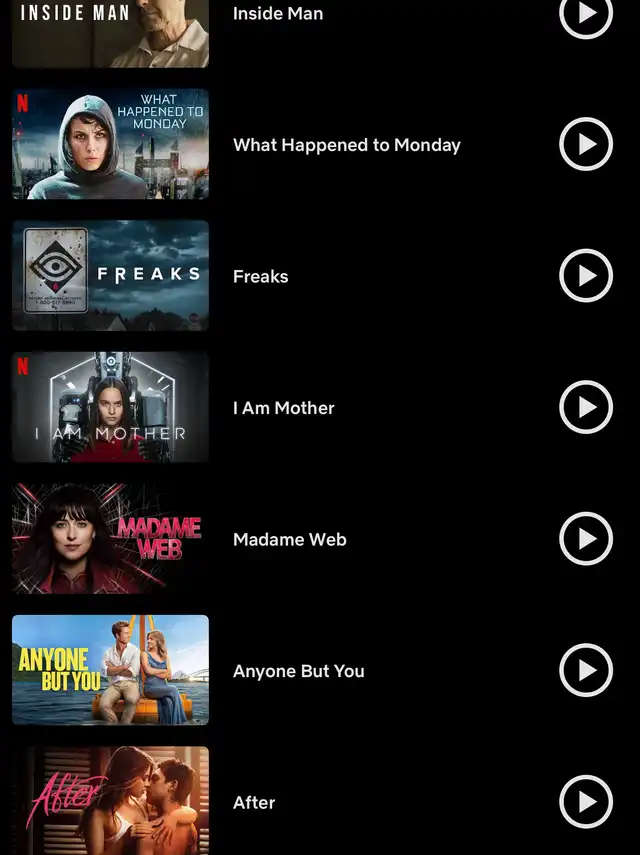Start Madame Web playback
This screenshot has height=855, width=640.
click(586, 539)
